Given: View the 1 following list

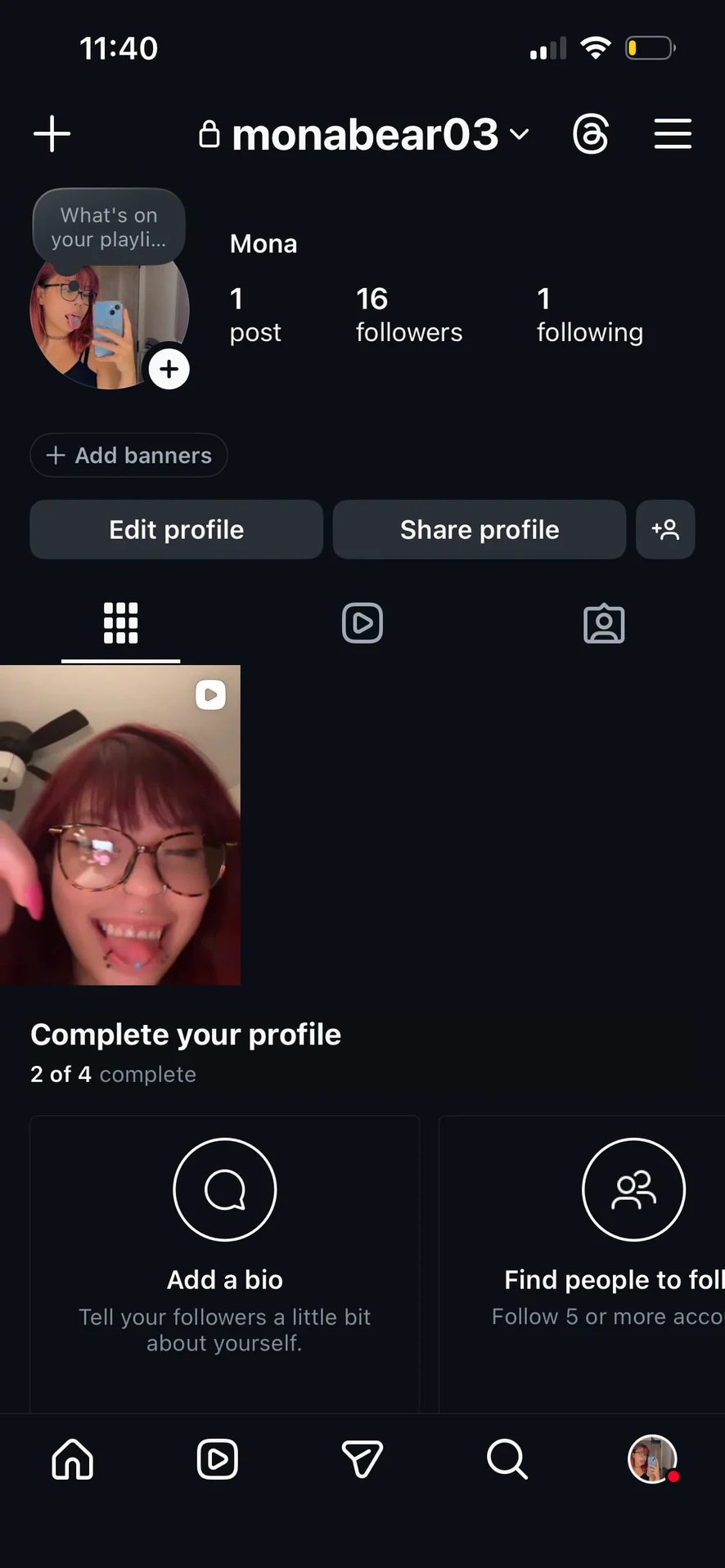Looking at the screenshot, I should coord(589,315).
